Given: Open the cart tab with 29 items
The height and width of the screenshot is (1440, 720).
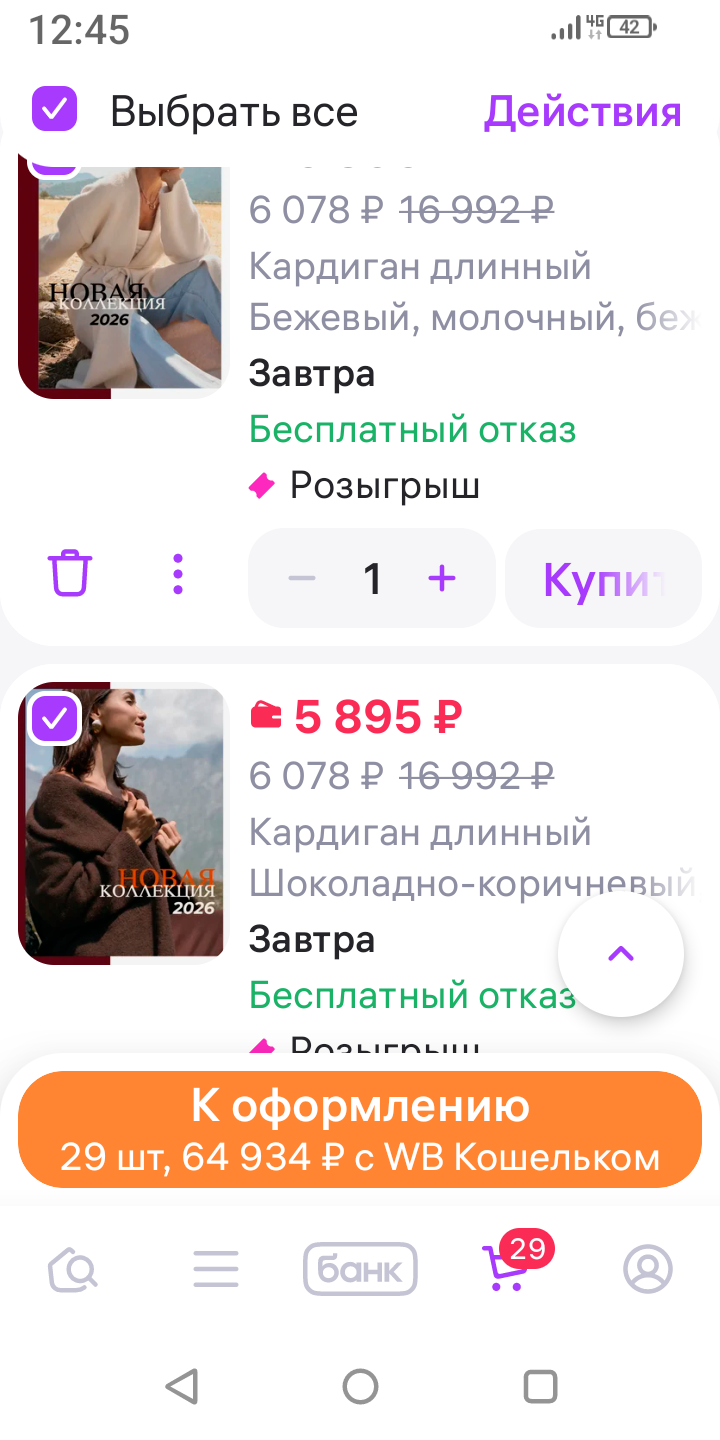Looking at the screenshot, I should pos(505,1270).
